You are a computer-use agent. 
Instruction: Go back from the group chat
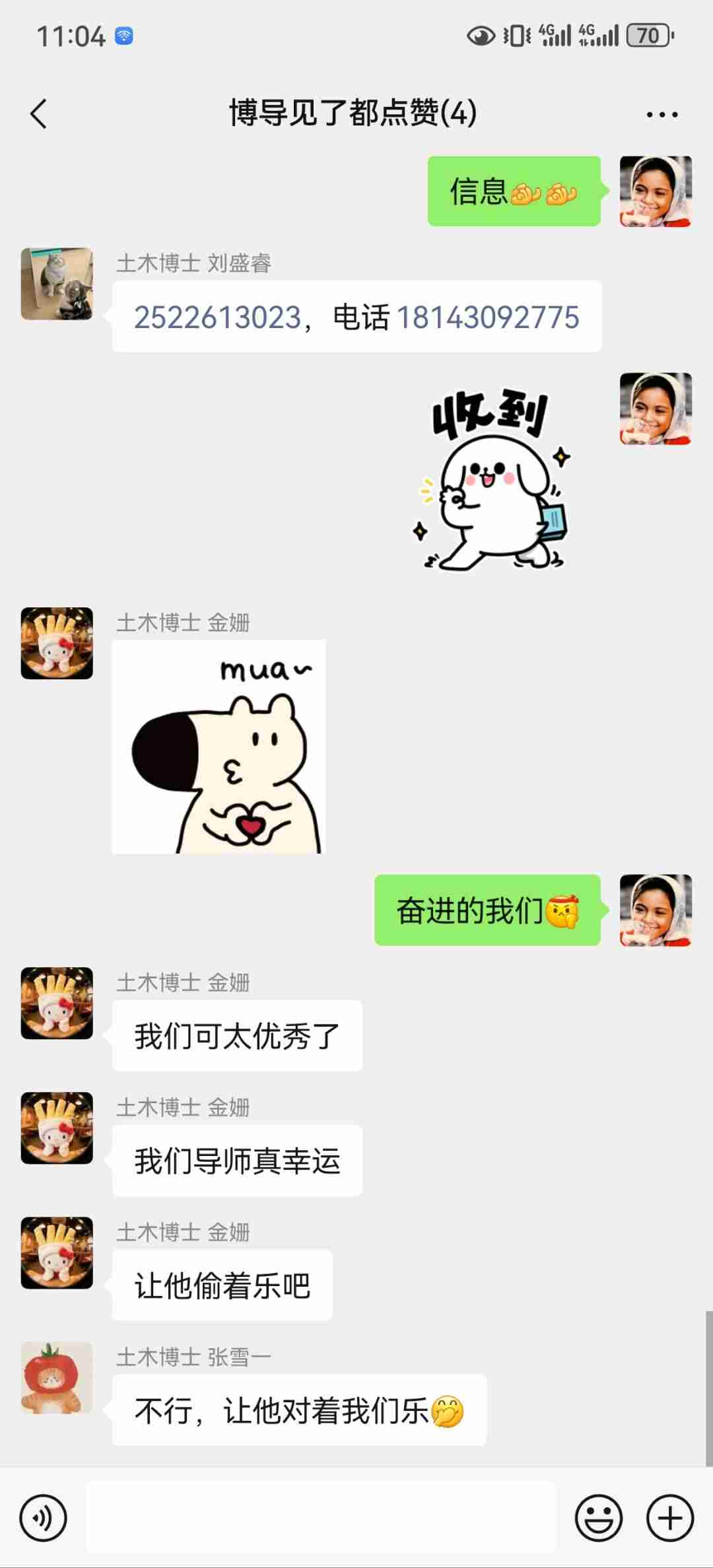pyautogui.click(x=39, y=114)
